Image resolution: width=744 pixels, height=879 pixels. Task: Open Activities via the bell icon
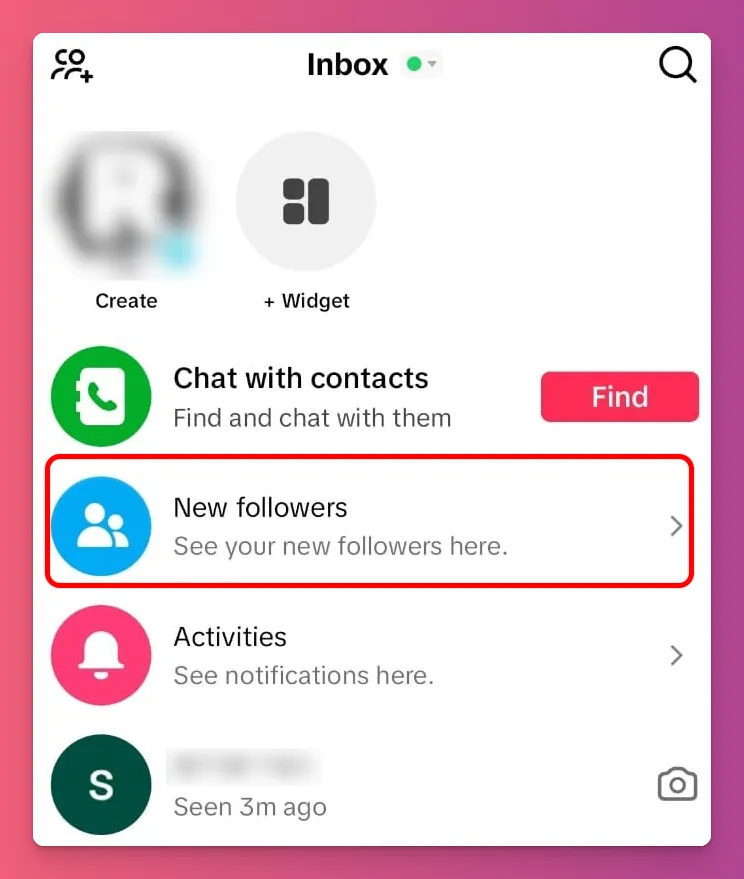pos(101,655)
